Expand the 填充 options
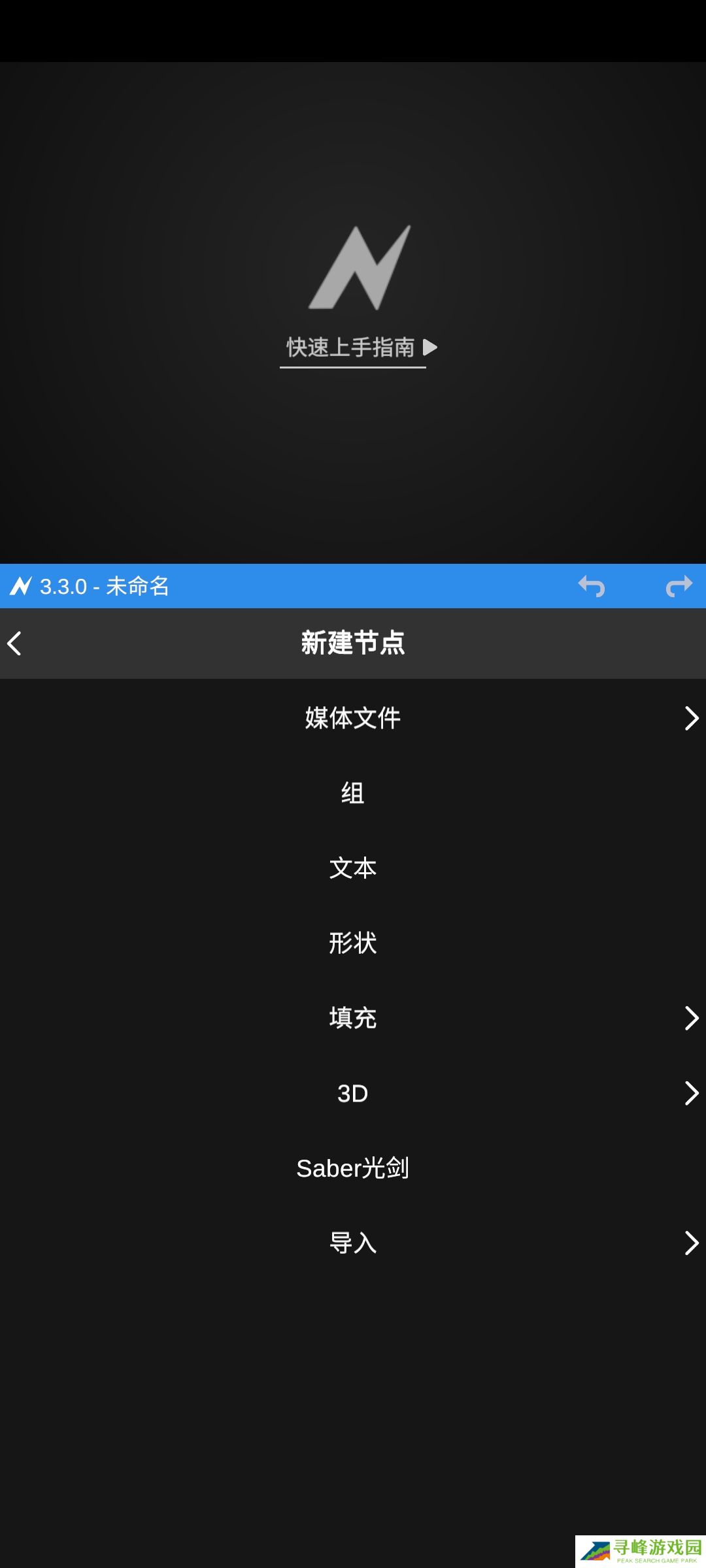The height and width of the screenshot is (1568, 706). 353,1018
